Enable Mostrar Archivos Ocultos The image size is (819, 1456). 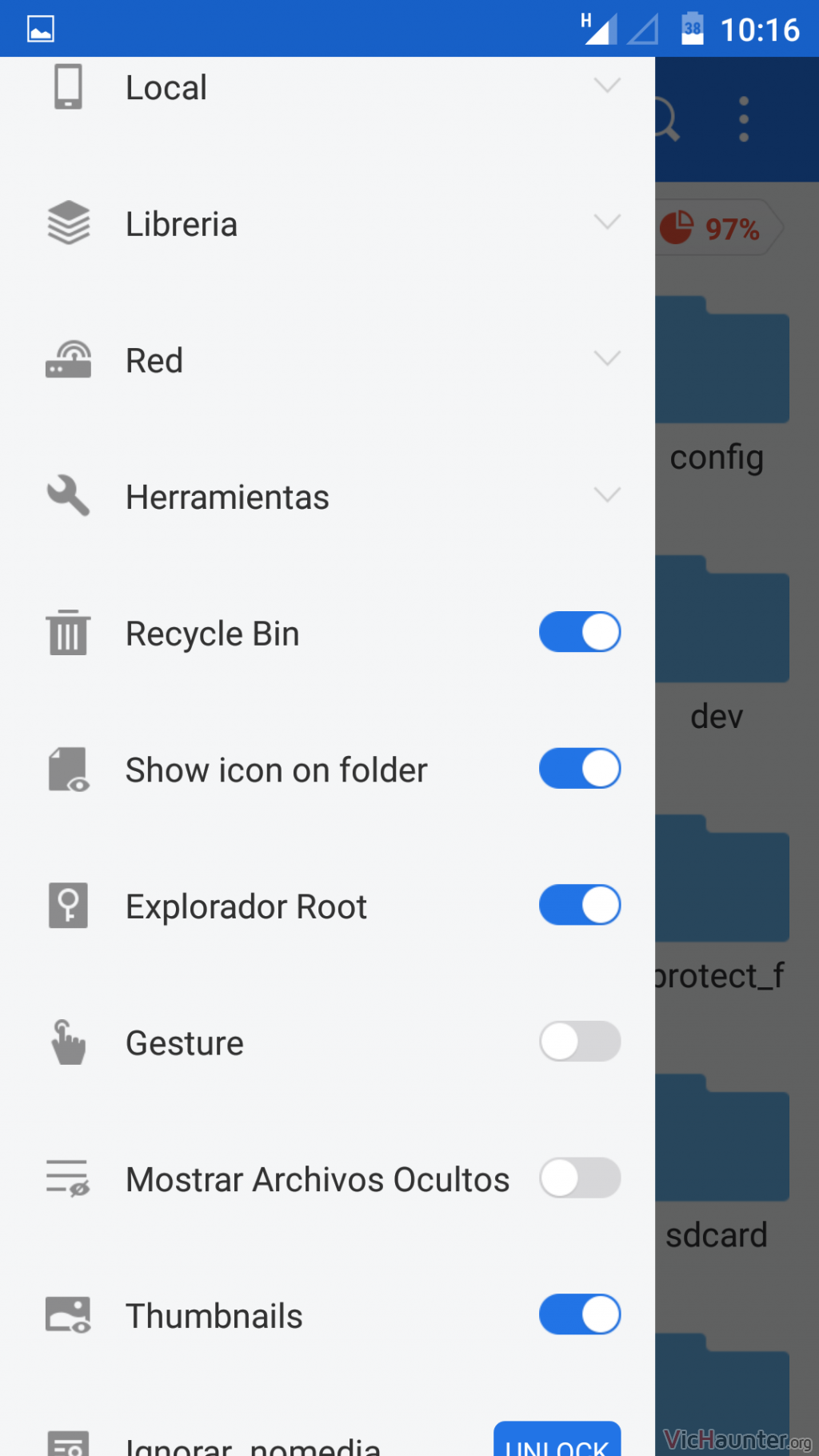[x=580, y=1178]
